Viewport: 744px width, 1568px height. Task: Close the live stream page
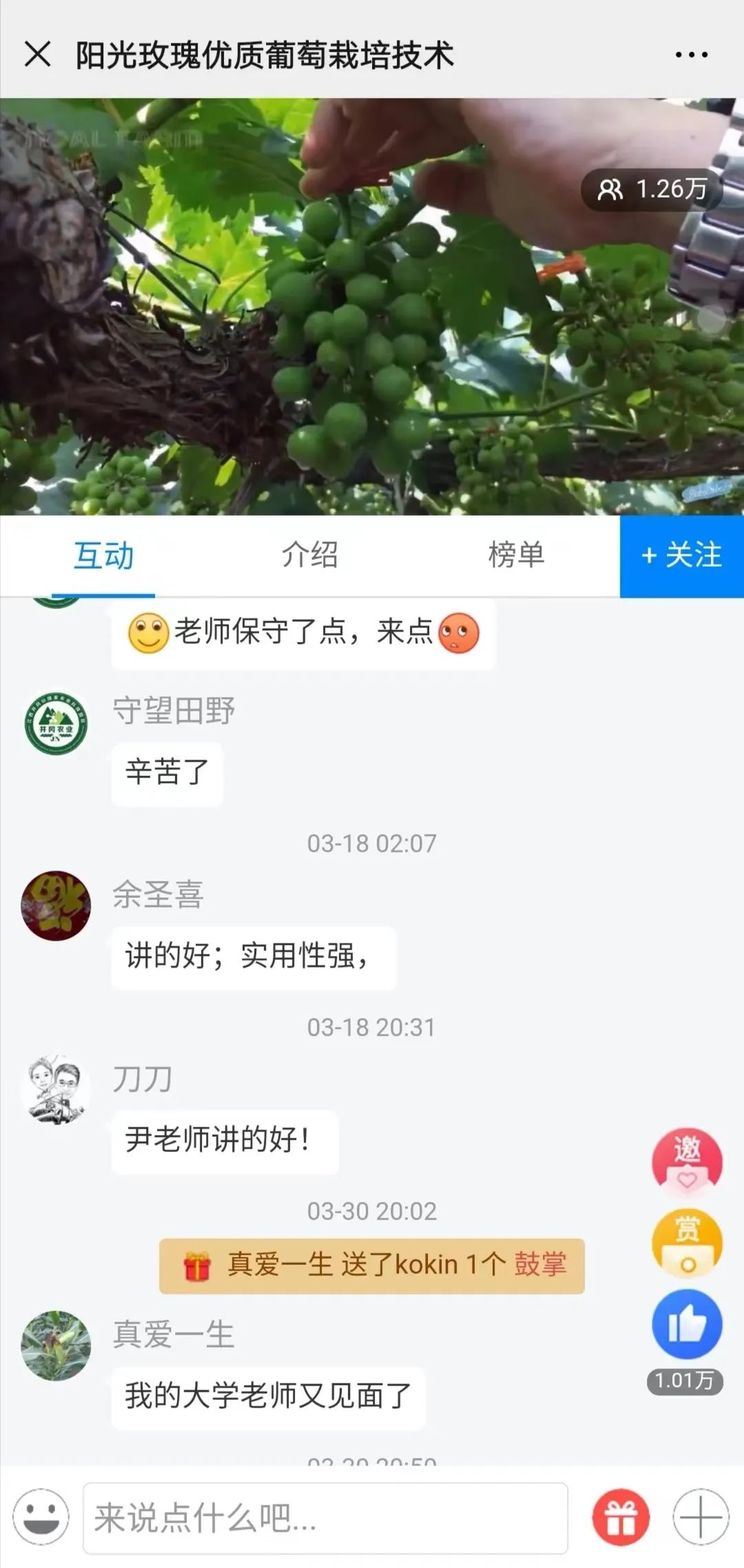pyautogui.click(x=38, y=54)
